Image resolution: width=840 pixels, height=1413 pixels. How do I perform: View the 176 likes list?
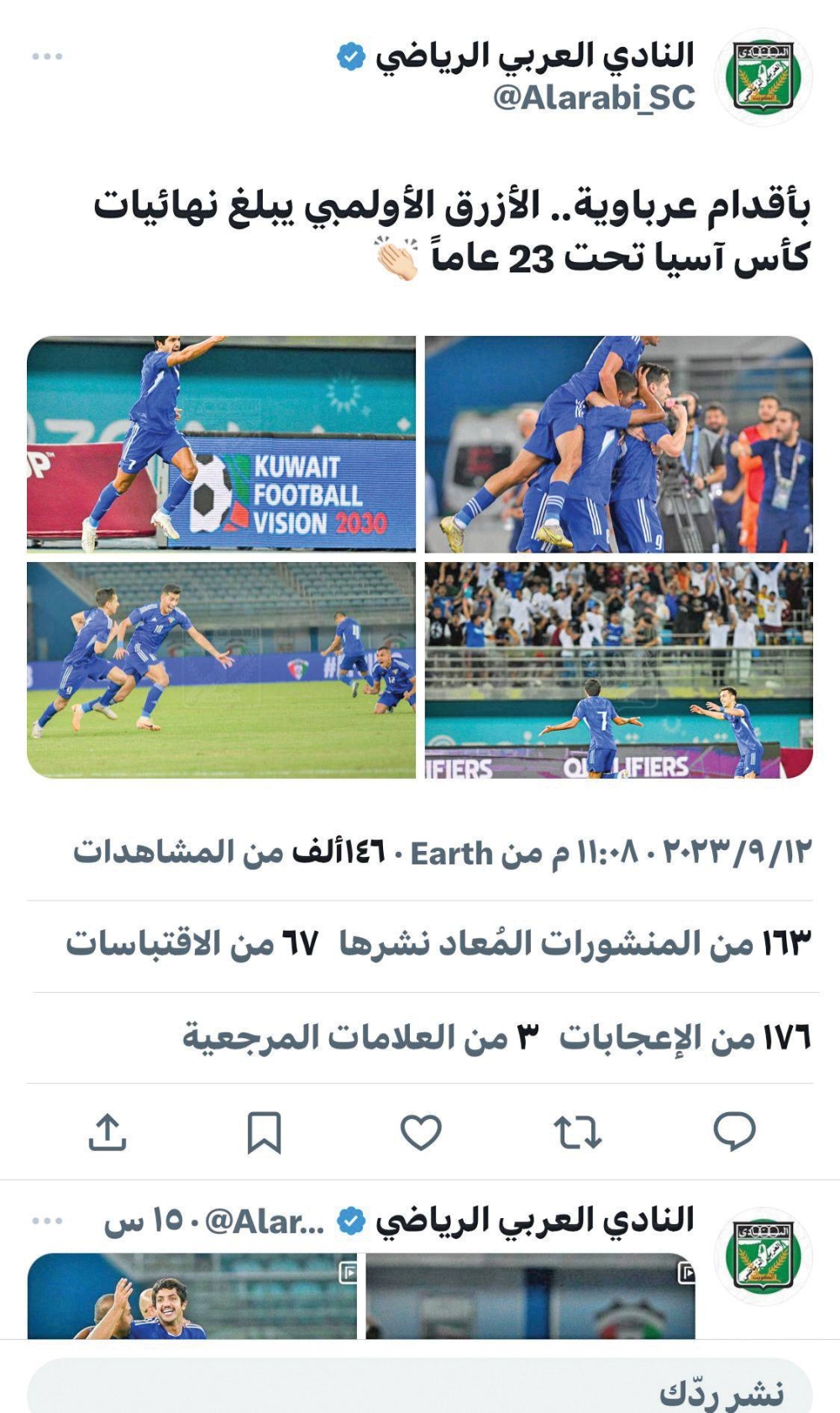pos(685,1038)
